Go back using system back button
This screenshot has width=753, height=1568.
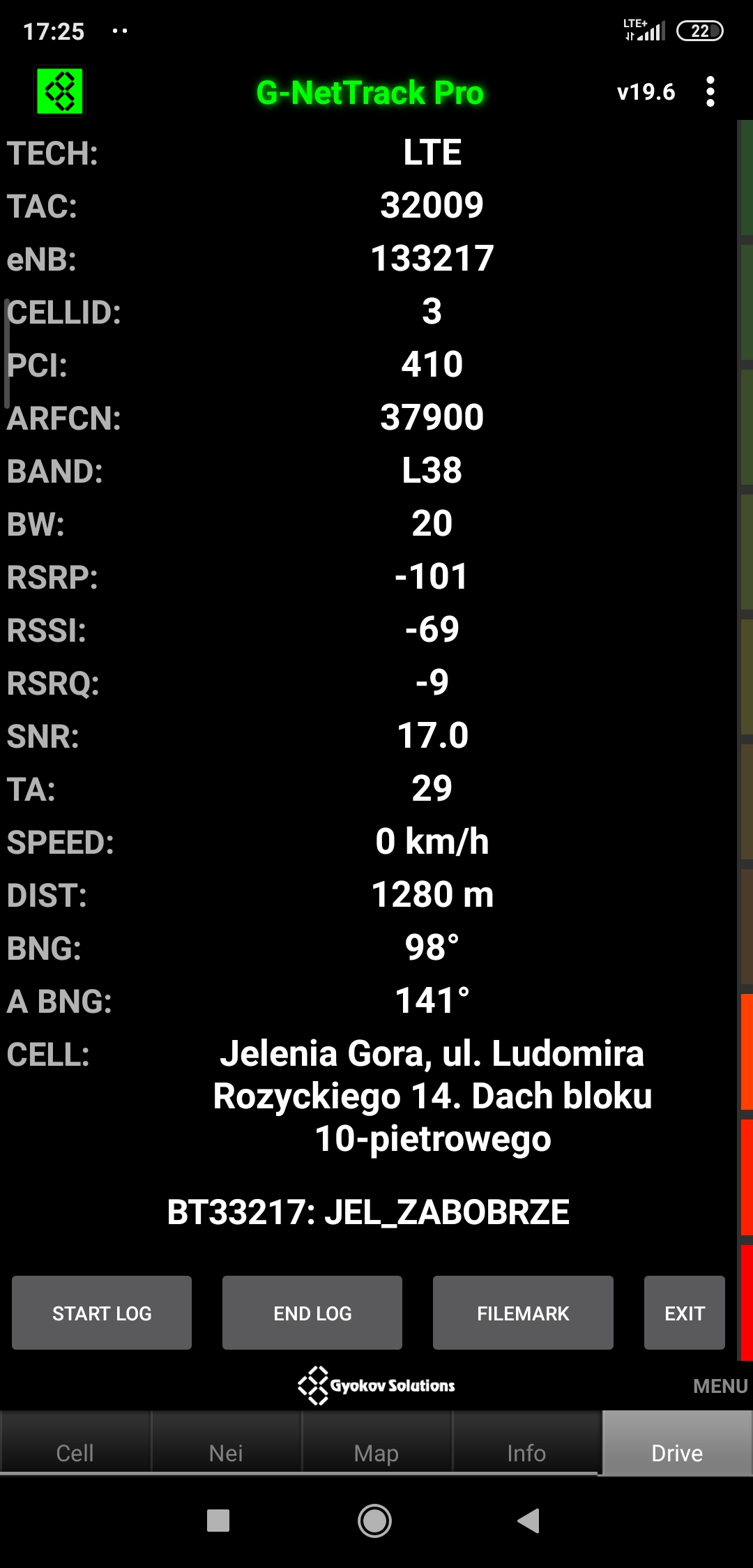click(528, 1521)
